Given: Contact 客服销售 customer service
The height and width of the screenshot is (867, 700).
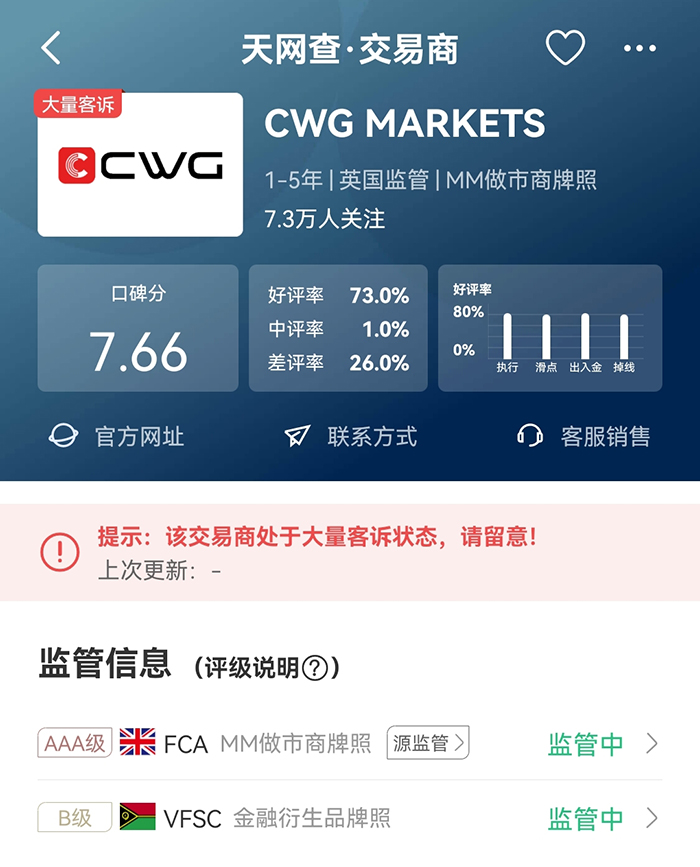Looking at the screenshot, I should point(584,436).
